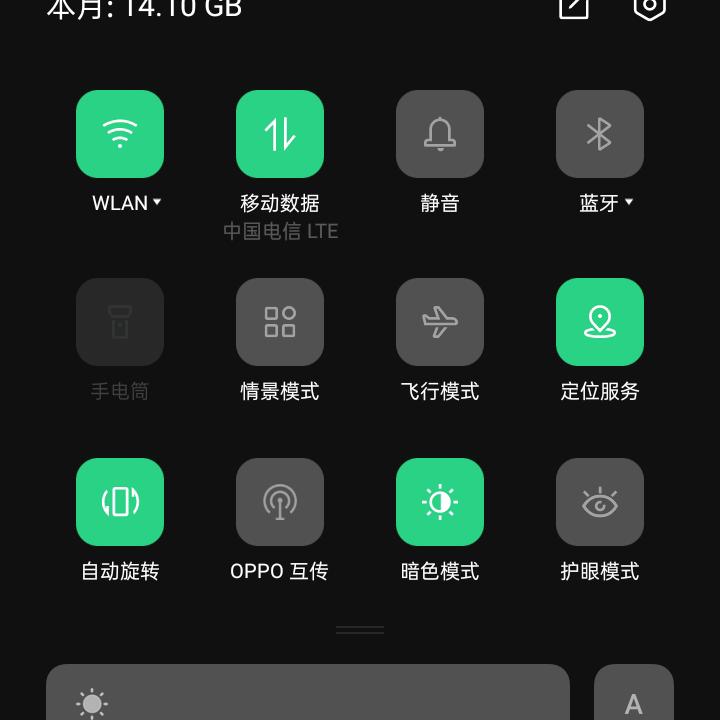Open the edit tiles icon
Screen dimensions: 720x720
pos(573,6)
